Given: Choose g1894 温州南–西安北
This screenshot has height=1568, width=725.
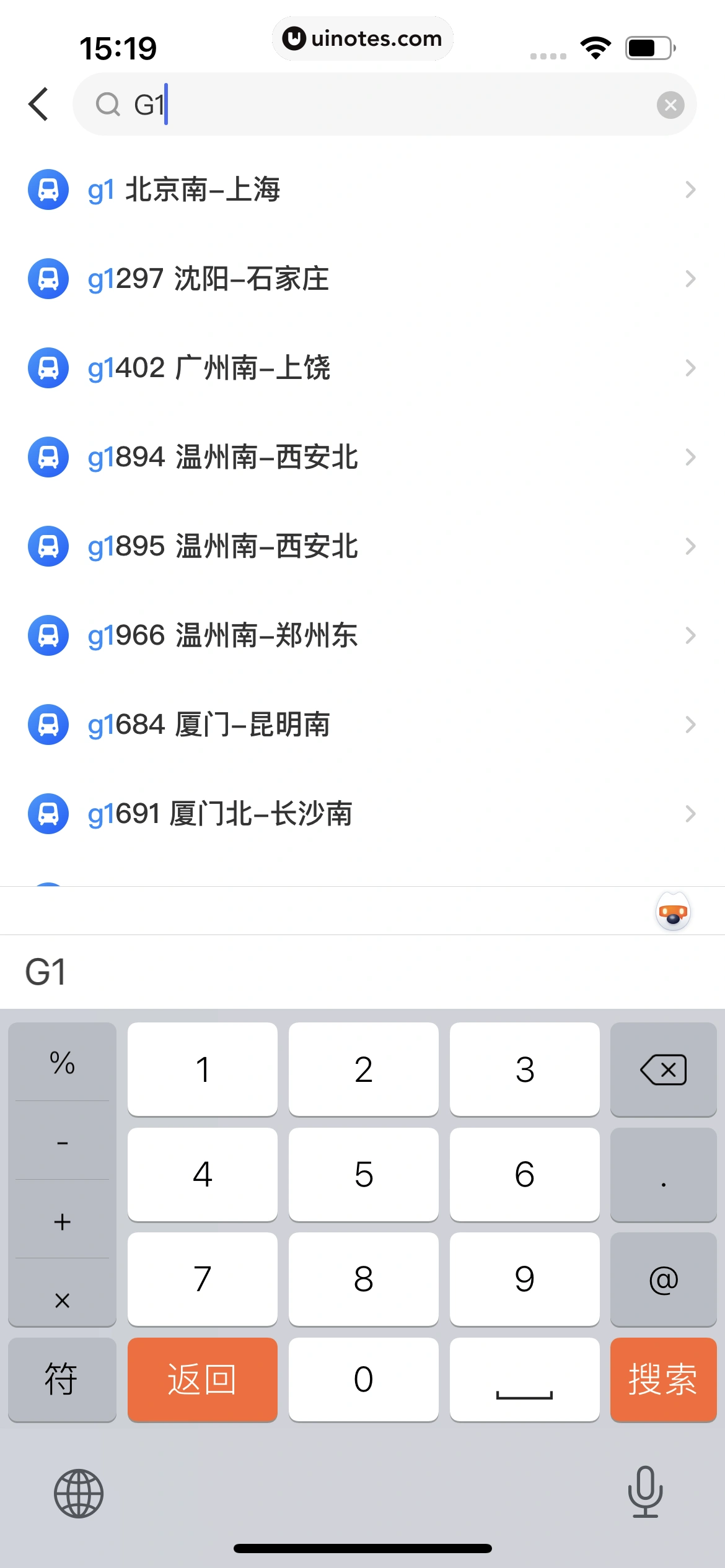Looking at the screenshot, I should (362, 457).
